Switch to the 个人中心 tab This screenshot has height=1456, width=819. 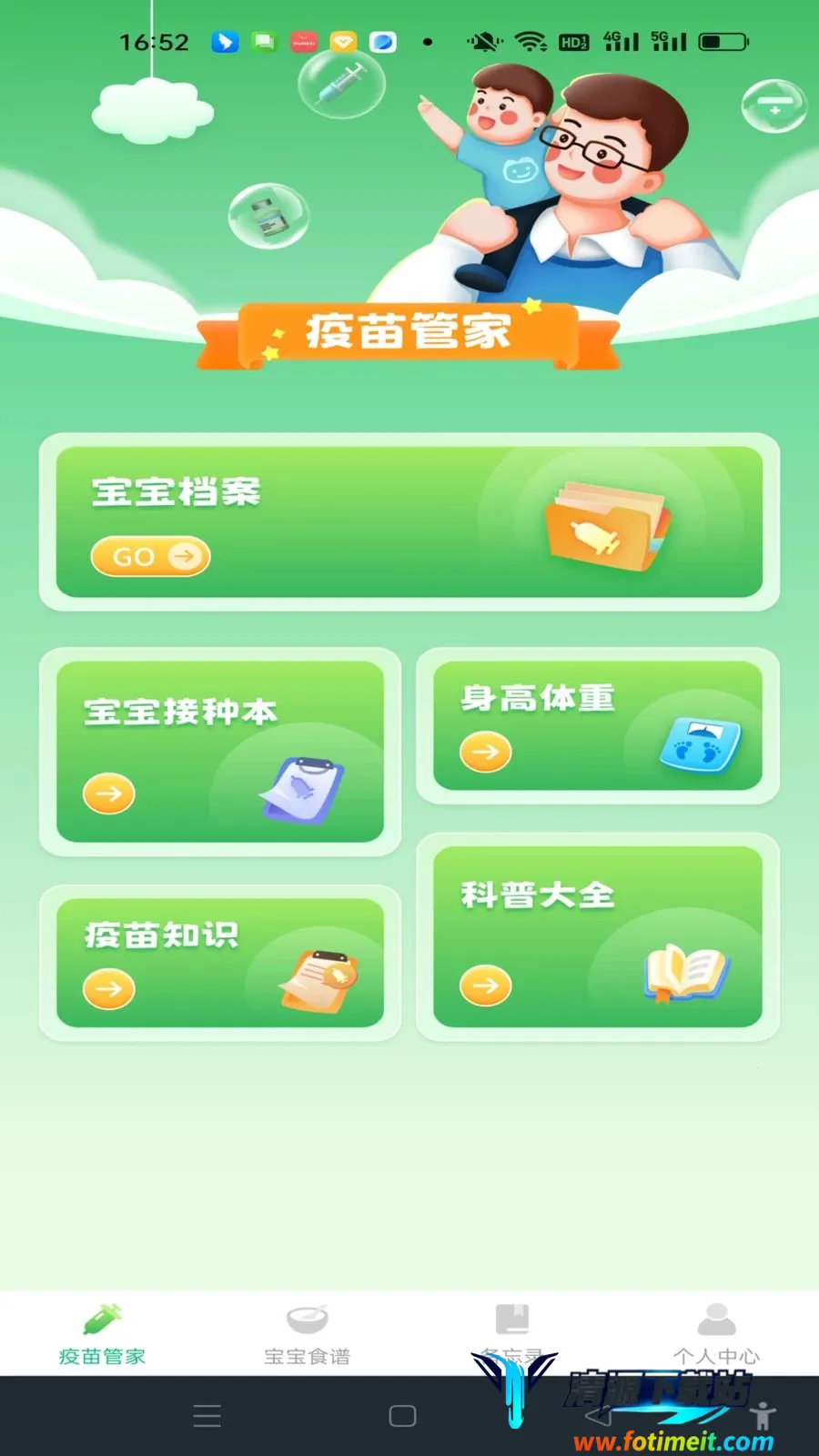(x=716, y=1334)
